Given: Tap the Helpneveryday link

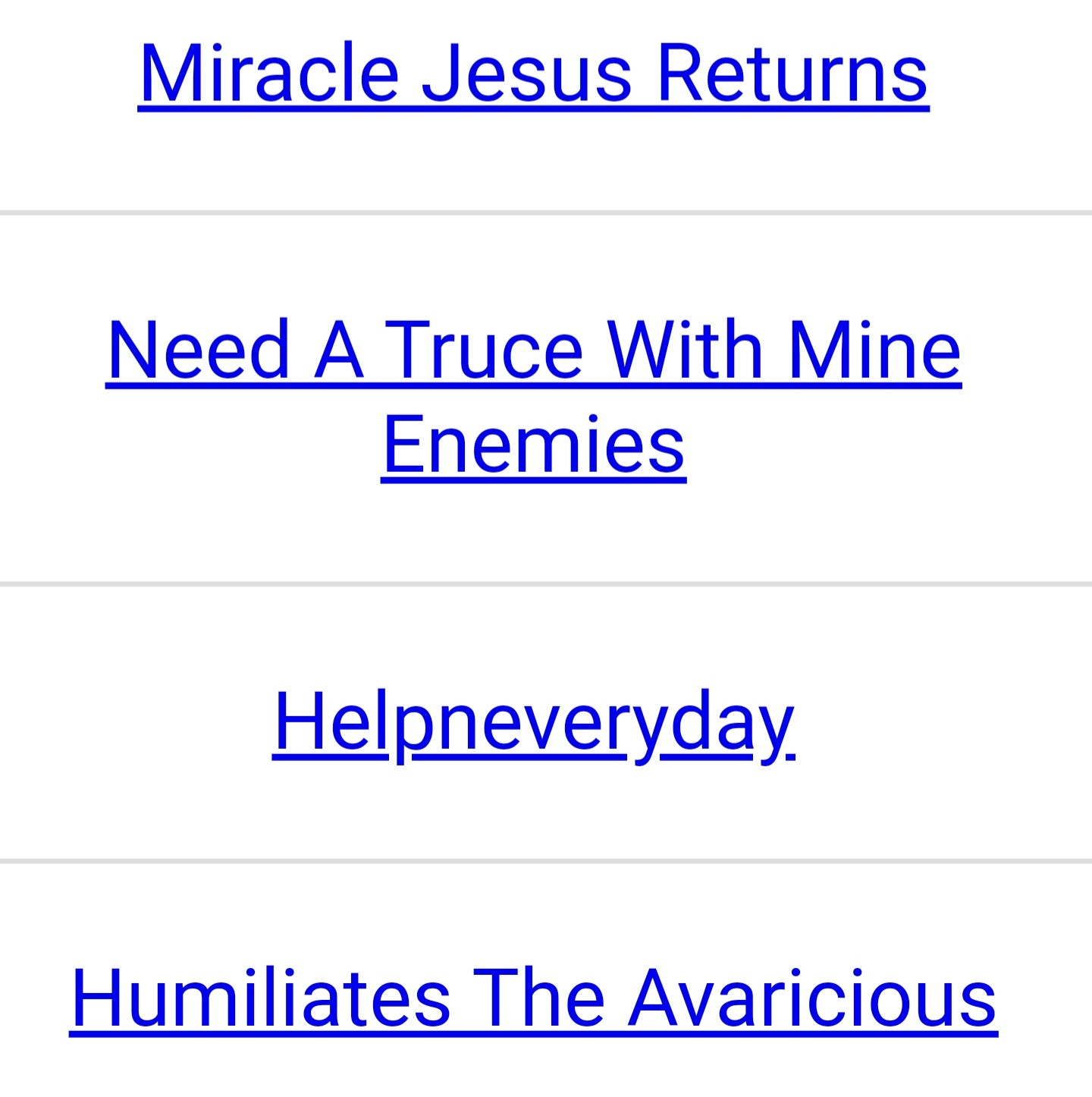Looking at the screenshot, I should (533, 721).
